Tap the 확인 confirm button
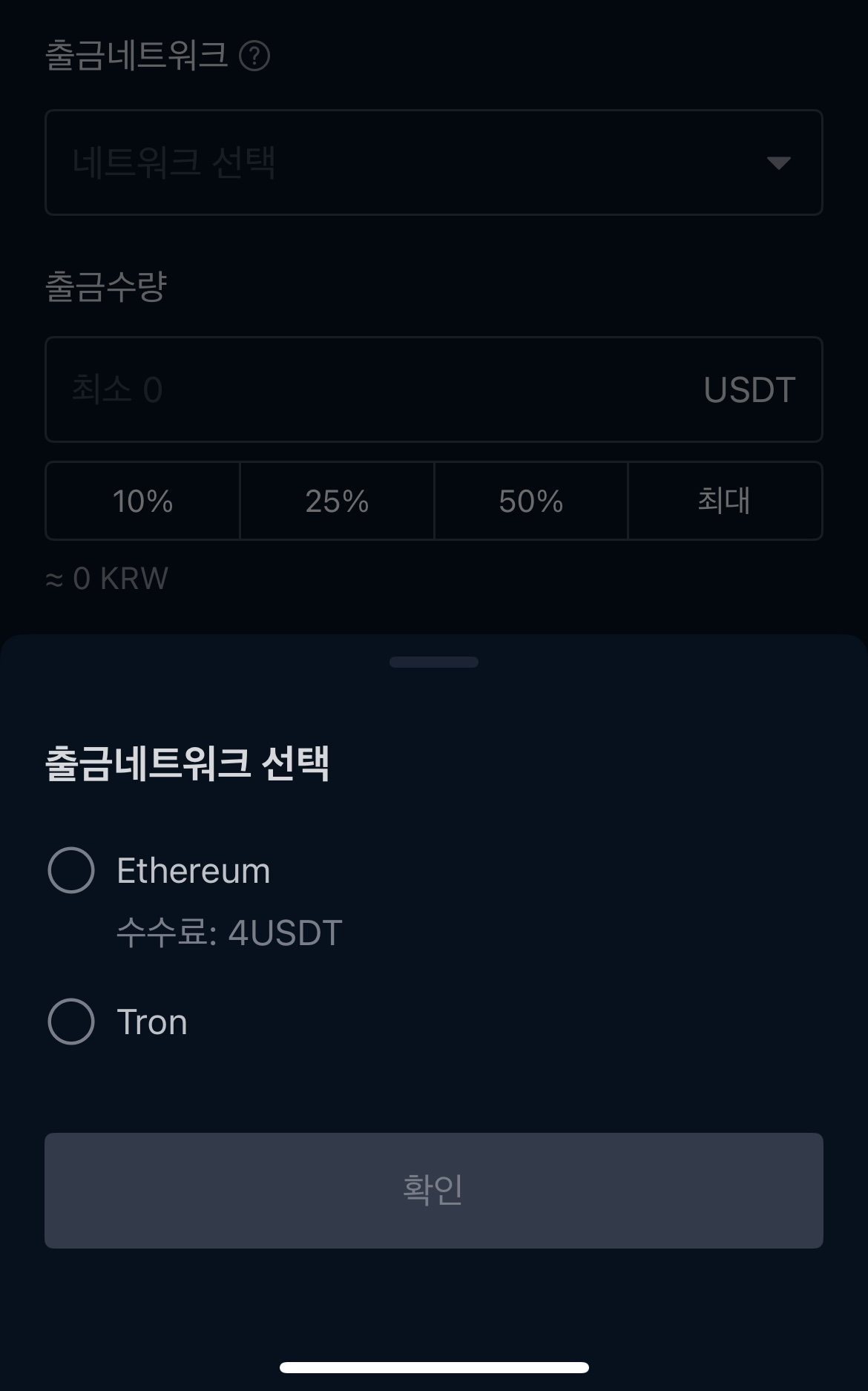Screen dimensions: 868x1391 coord(434,1190)
